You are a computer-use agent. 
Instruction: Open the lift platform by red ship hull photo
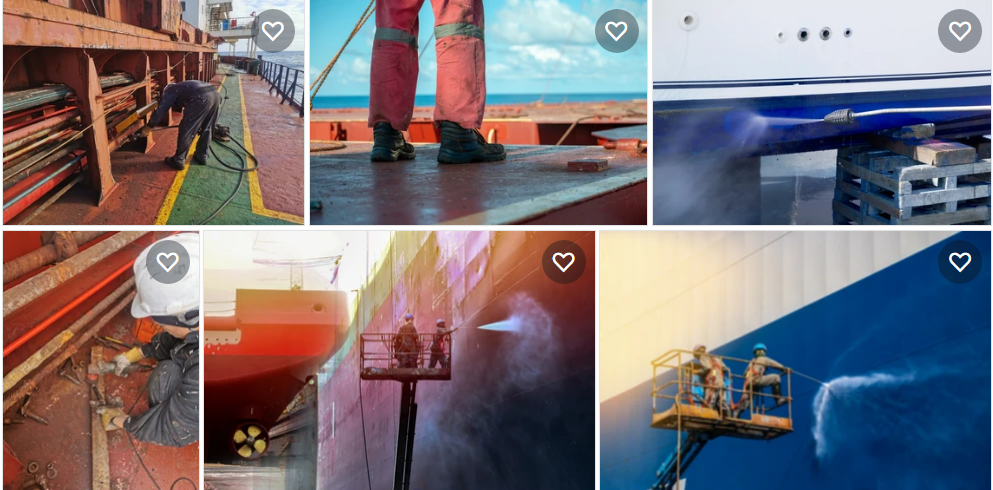pyautogui.click(x=400, y=380)
